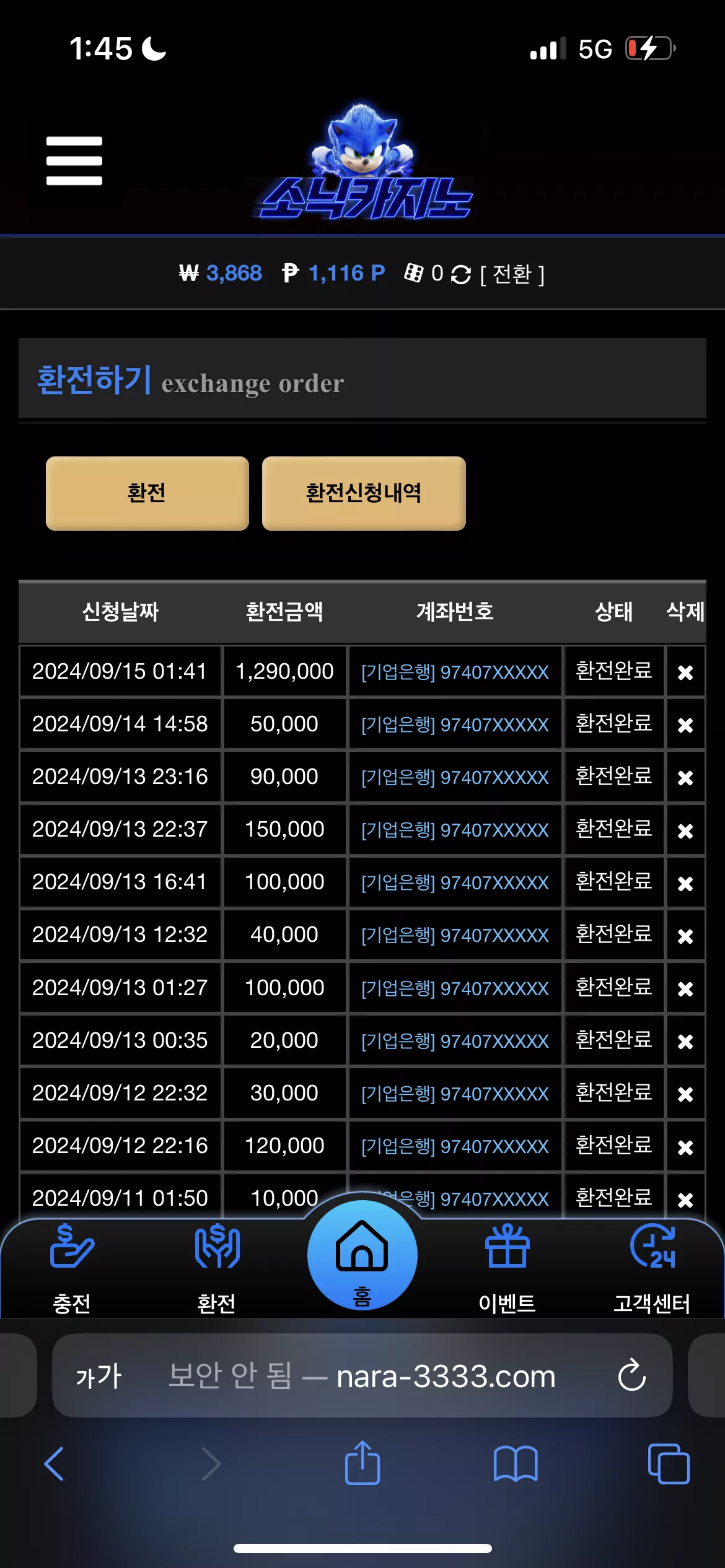Reload the page in Safari
This screenshot has width=725, height=1568.
pyautogui.click(x=632, y=1375)
